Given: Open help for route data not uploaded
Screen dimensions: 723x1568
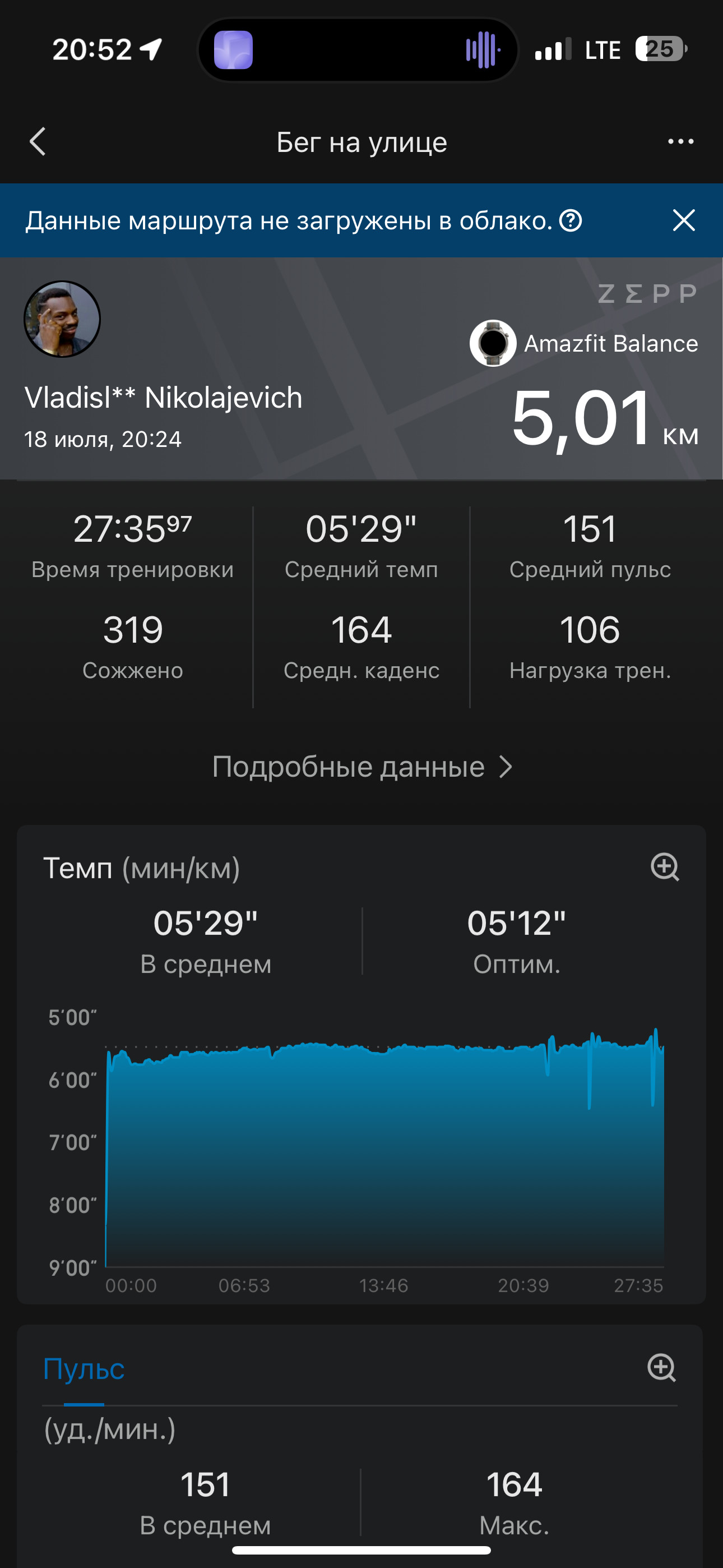Looking at the screenshot, I should [570, 220].
